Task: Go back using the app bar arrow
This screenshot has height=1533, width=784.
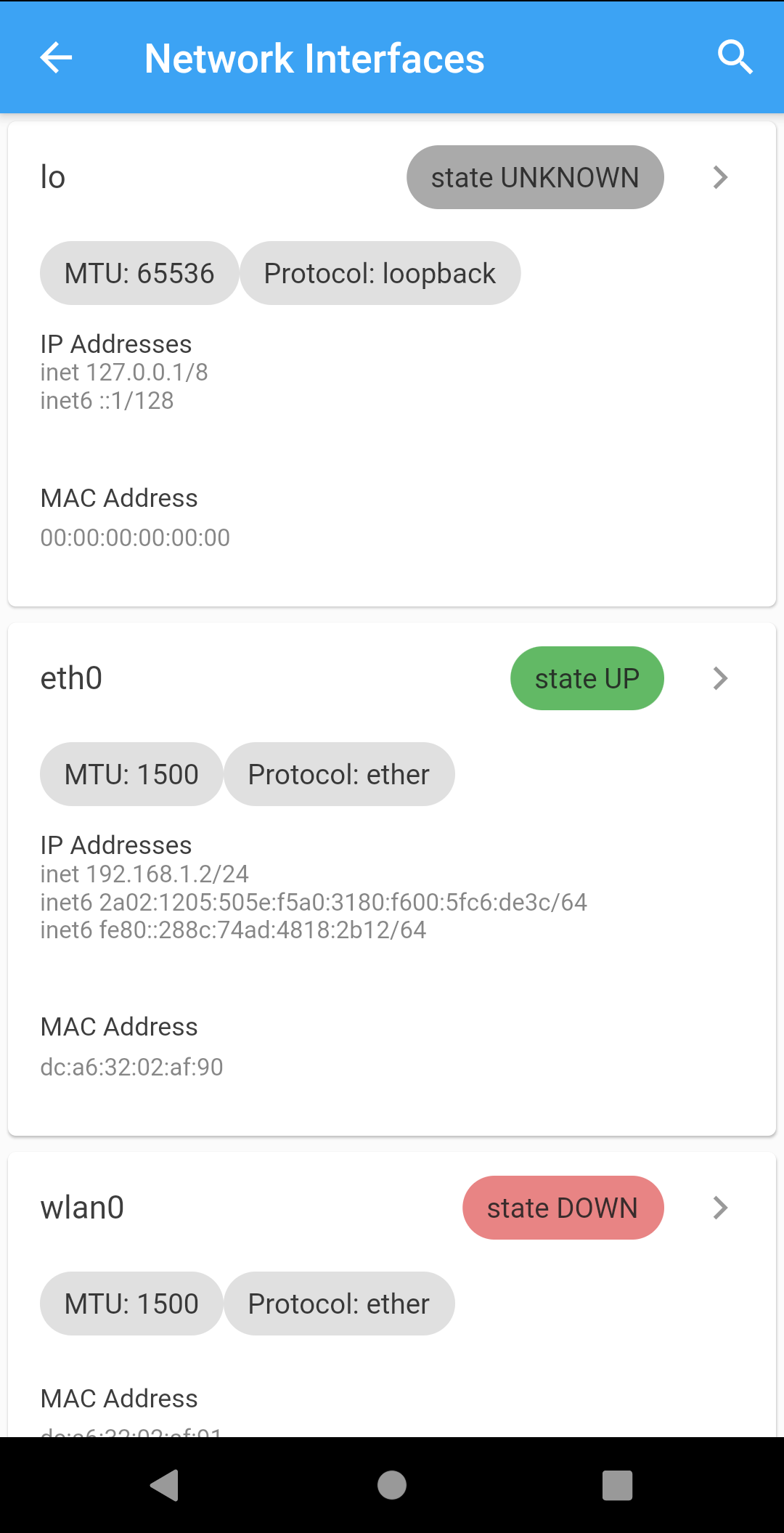Action: pyautogui.click(x=56, y=58)
